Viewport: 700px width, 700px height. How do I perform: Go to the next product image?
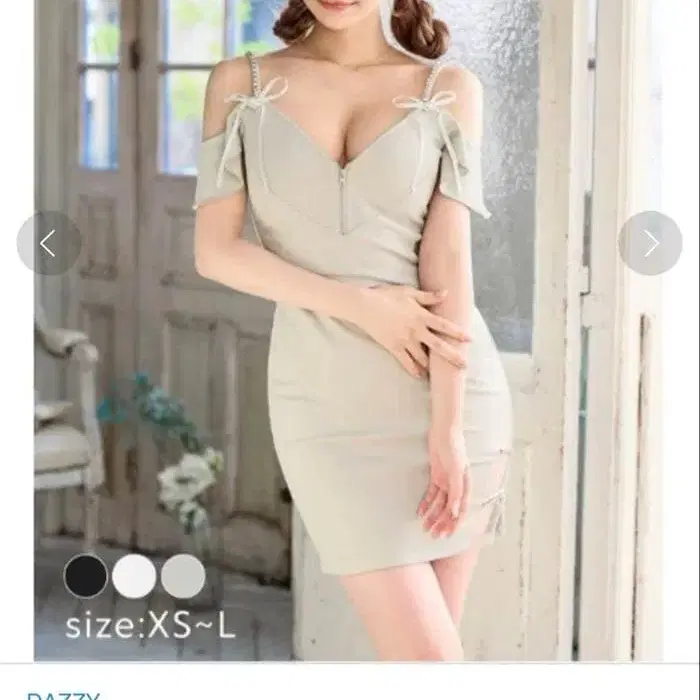click(650, 243)
